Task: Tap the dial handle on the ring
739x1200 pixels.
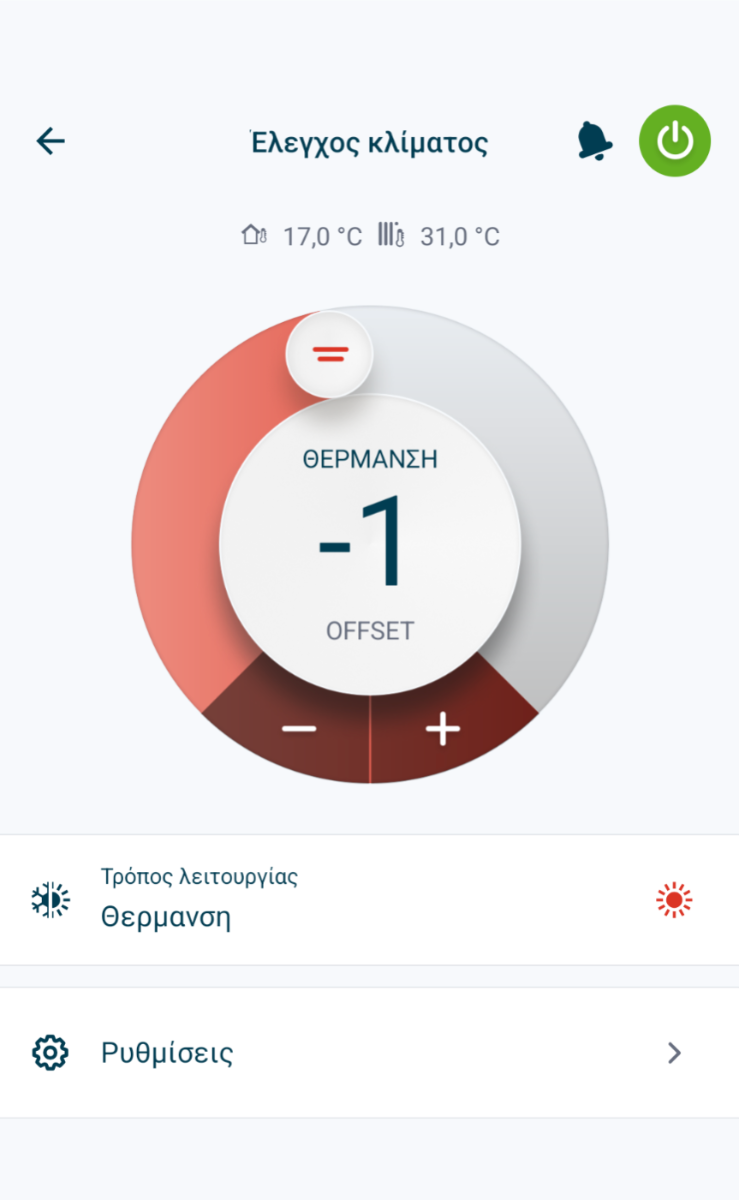Action: 330,353
